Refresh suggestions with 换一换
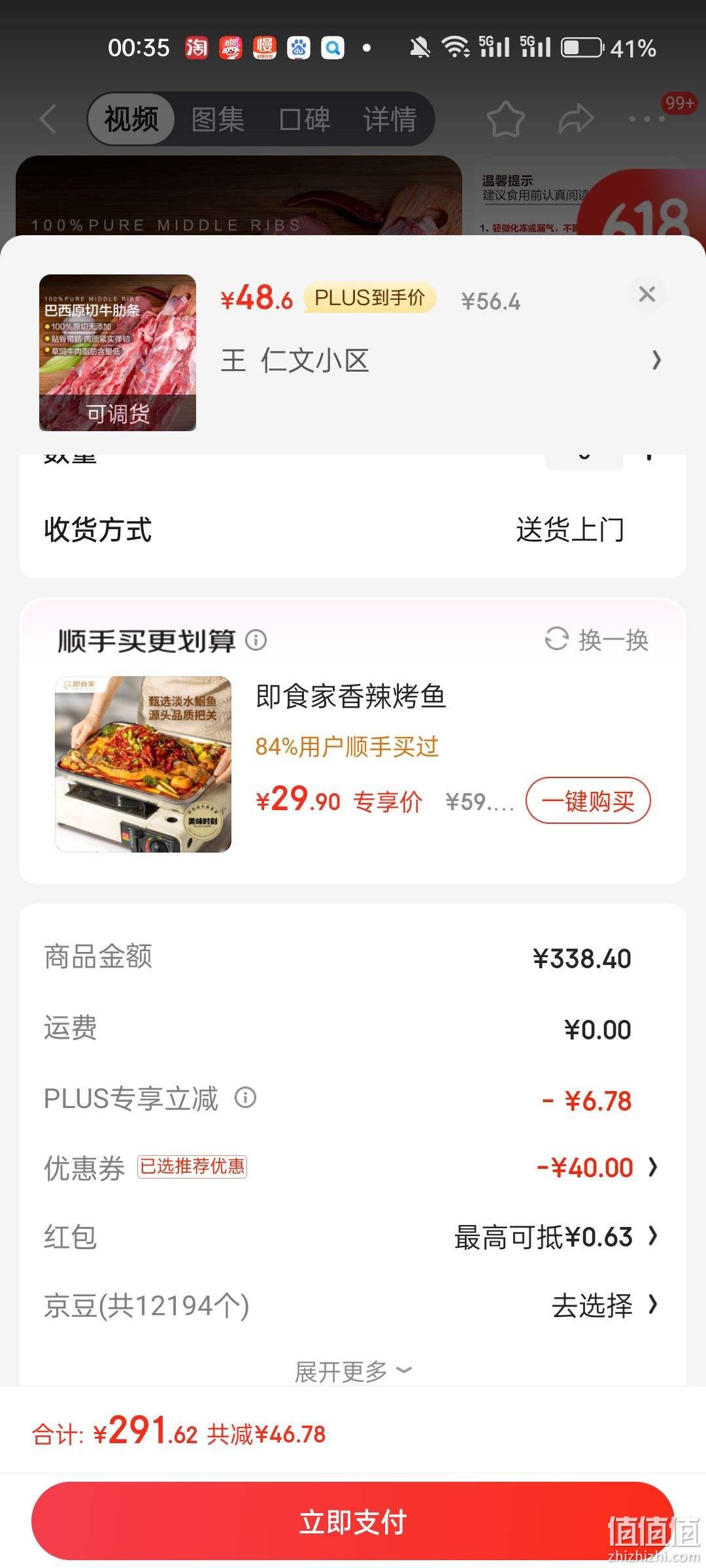 point(596,640)
